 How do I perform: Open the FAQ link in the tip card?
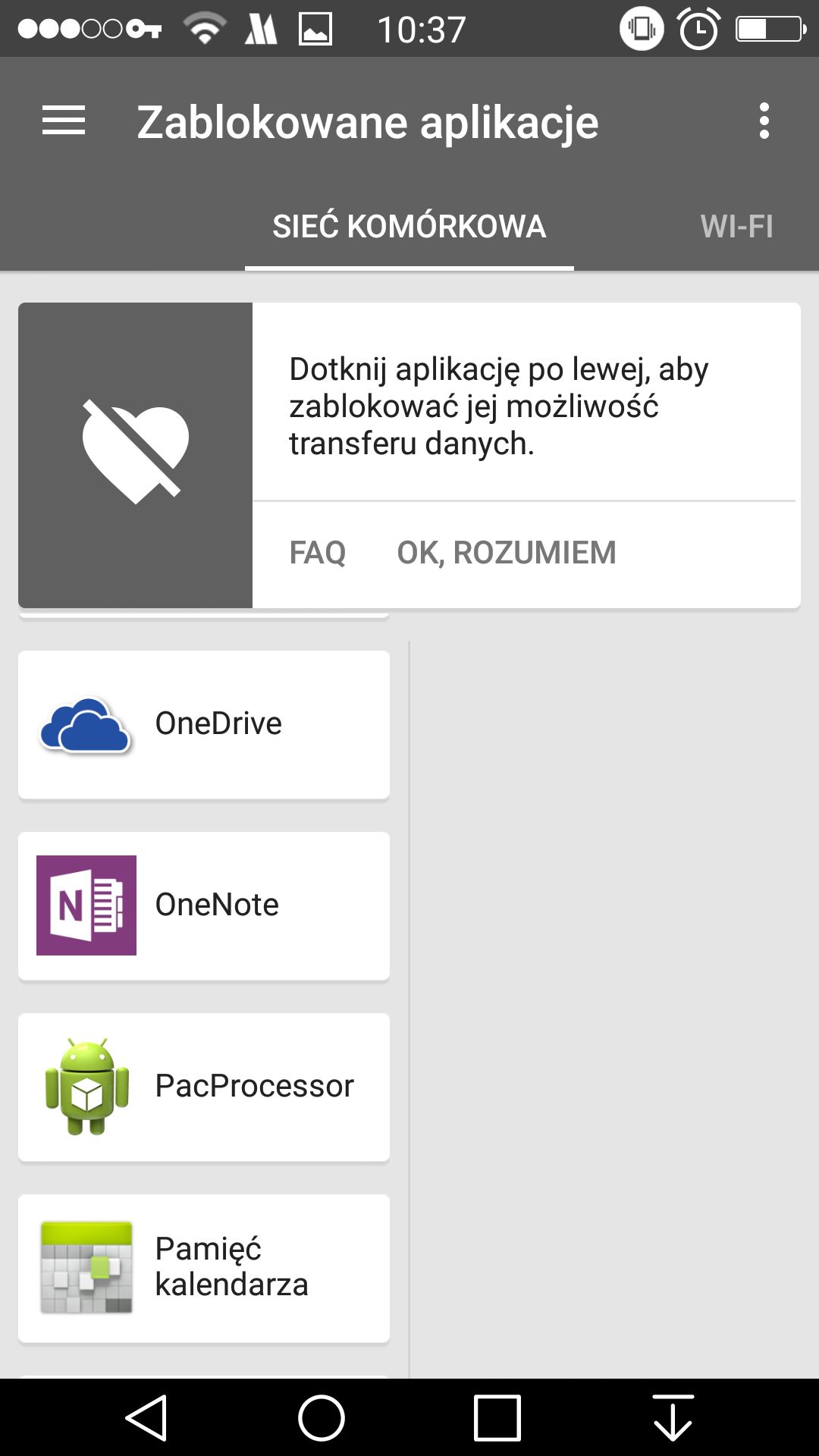tap(318, 552)
